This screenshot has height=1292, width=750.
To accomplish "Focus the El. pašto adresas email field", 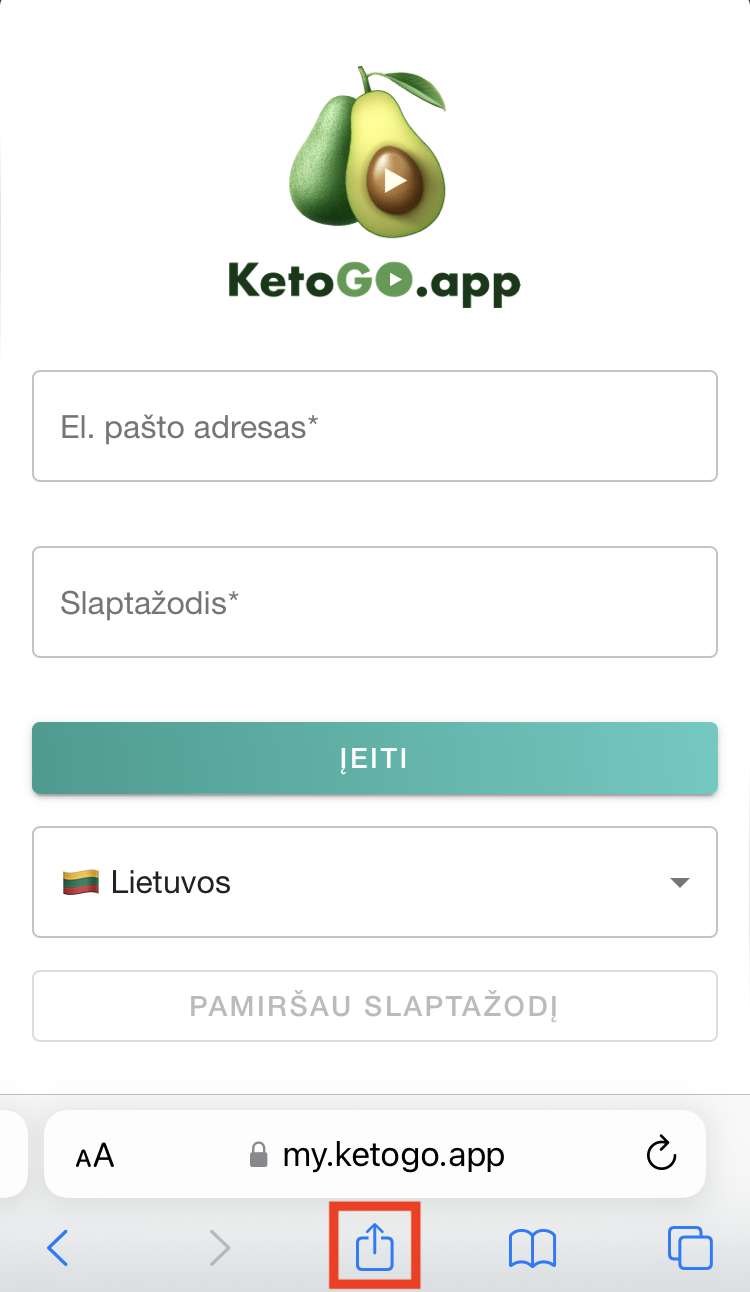I will (374, 426).
